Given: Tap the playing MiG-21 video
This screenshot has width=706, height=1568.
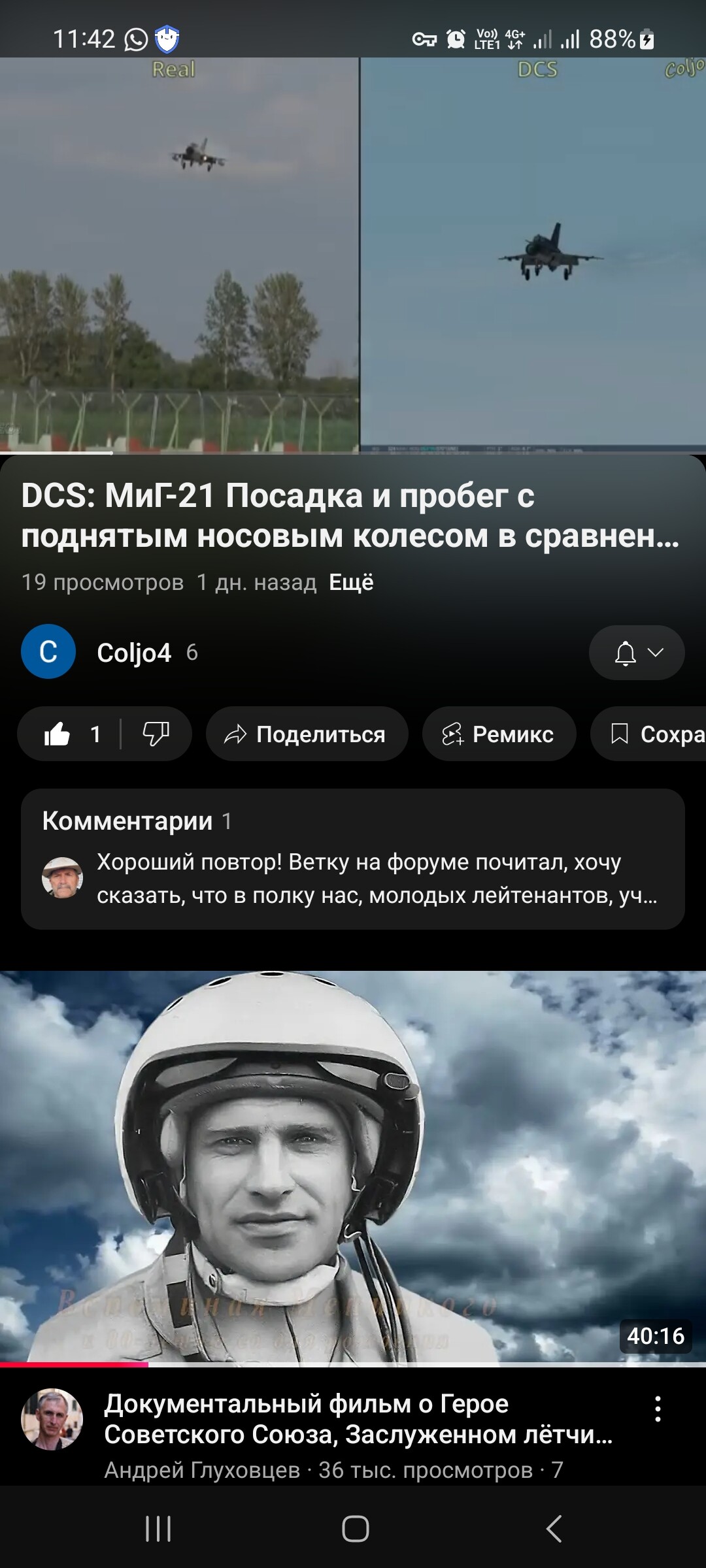Looking at the screenshot, I should pos(353,255).
